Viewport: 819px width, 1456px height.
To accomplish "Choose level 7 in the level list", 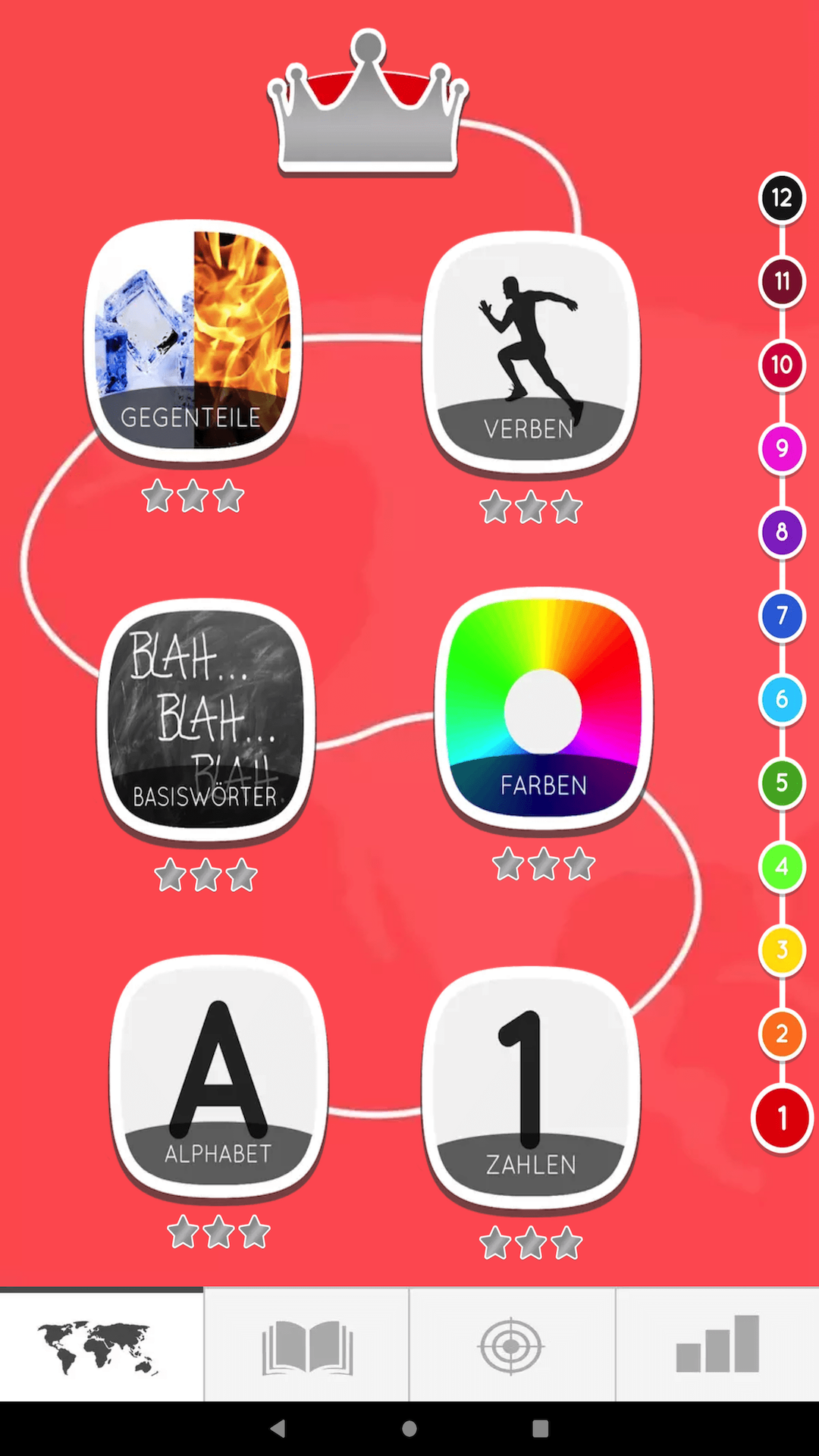I will [782, 616].
